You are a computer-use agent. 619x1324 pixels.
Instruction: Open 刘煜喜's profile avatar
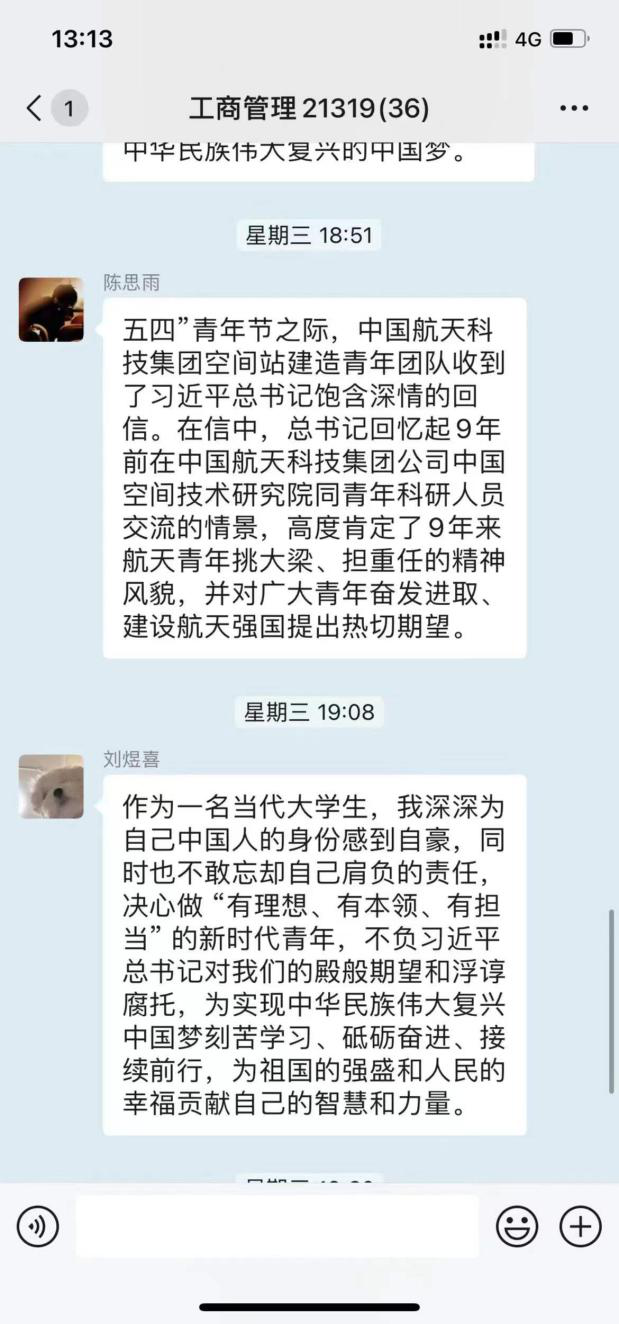pyautogui.click(x=51, y=786)
